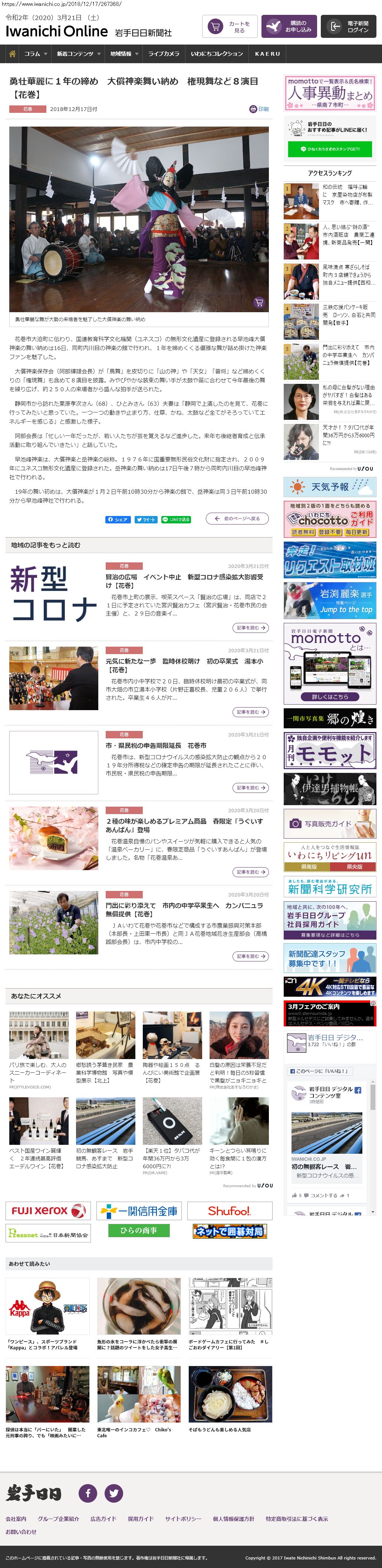Expand the コラム menu

[35, 54]
